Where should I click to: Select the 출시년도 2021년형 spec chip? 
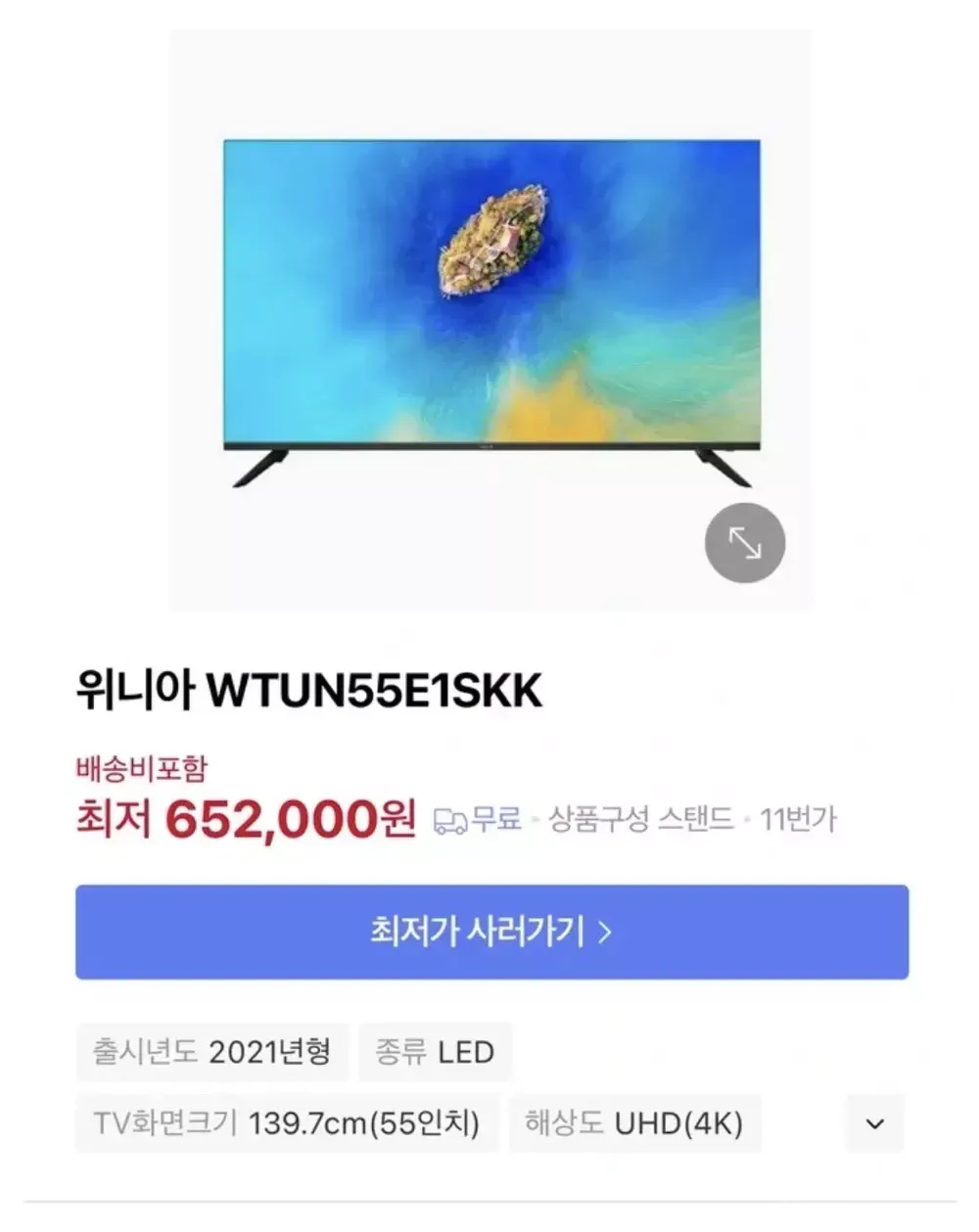coord(211,1052)
